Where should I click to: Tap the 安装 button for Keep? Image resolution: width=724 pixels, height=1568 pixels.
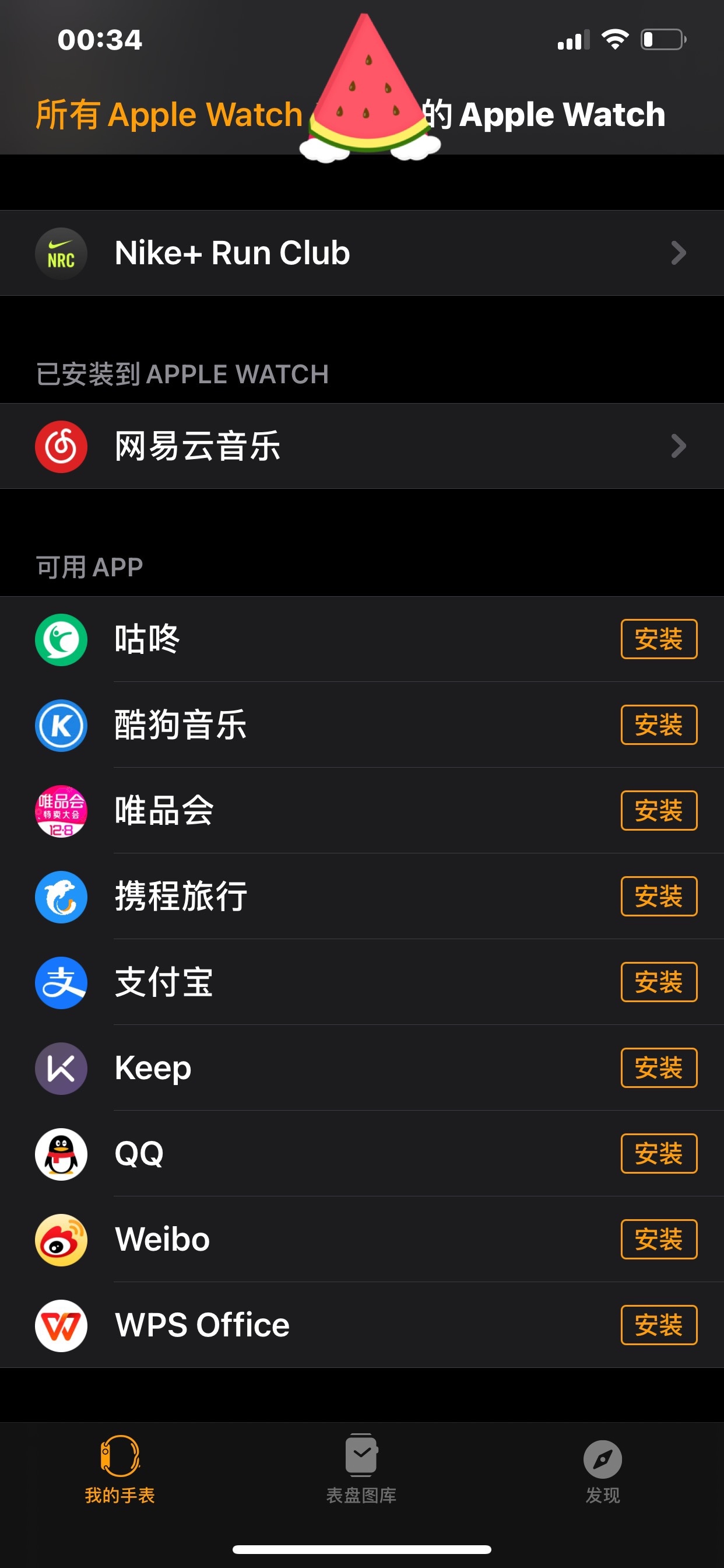pos(658,1067)
